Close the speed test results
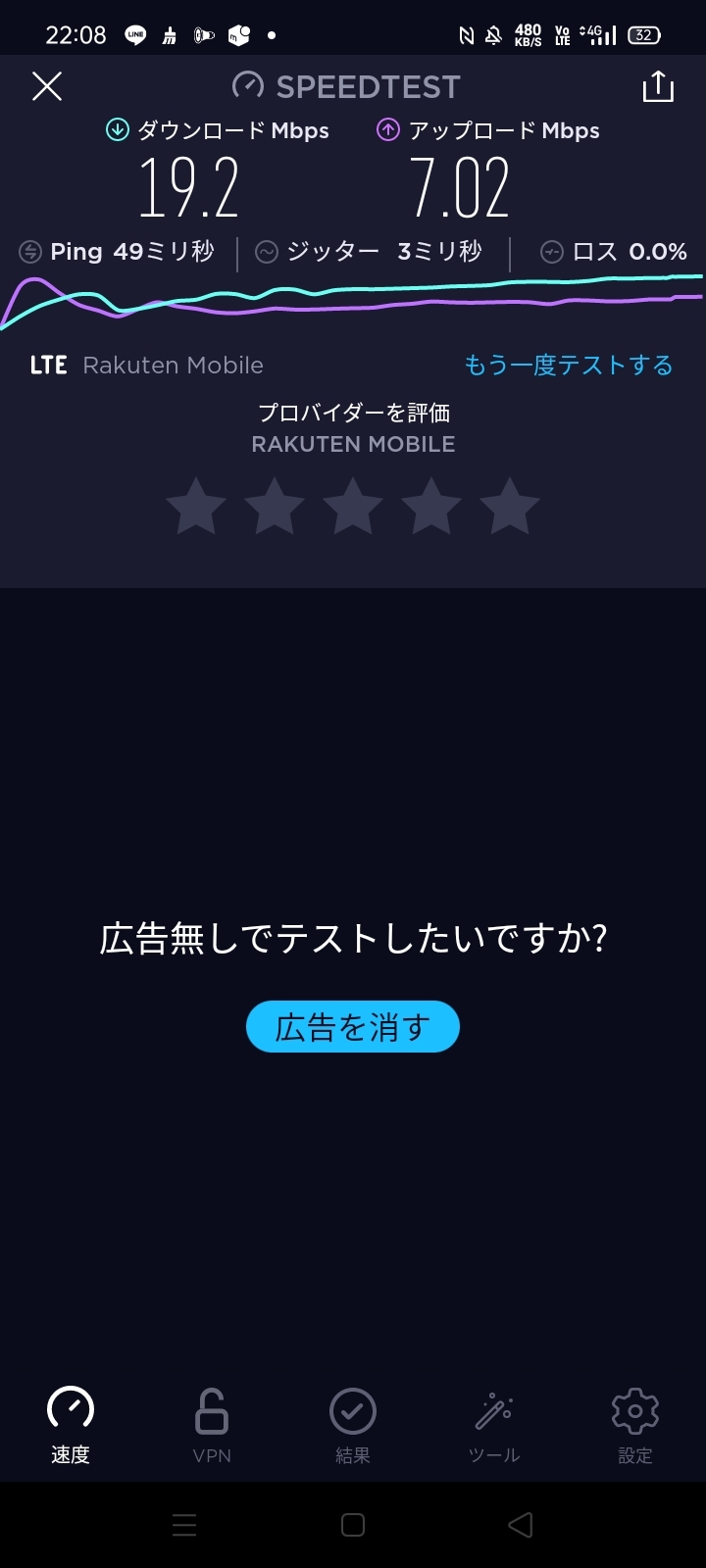The image size is (706, 1568). 47,86
